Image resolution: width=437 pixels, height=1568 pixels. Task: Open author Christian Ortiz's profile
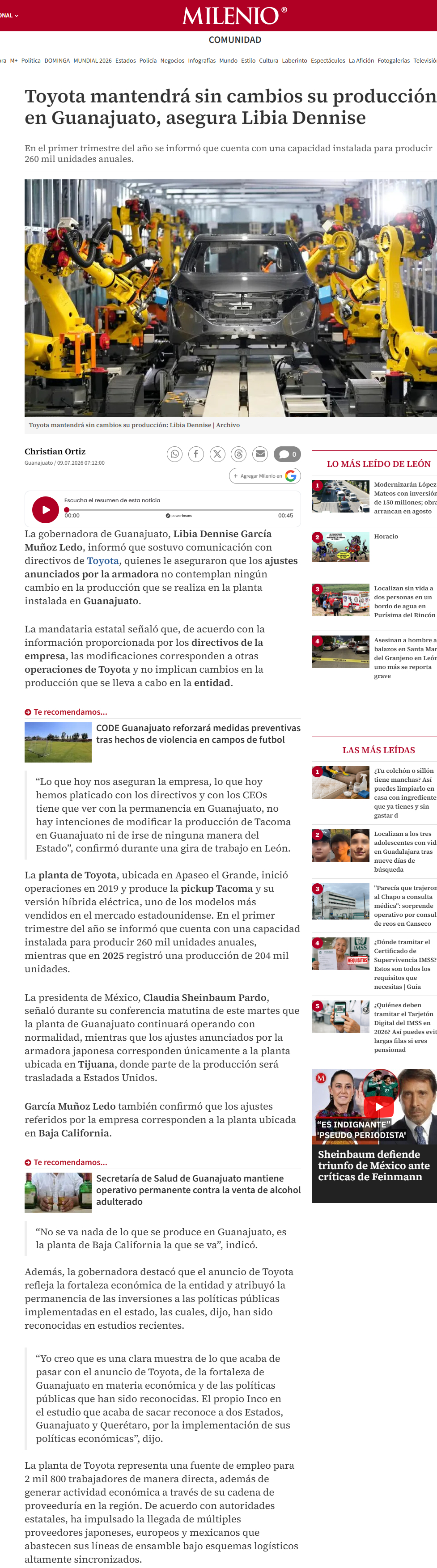(x=55, y=452)
